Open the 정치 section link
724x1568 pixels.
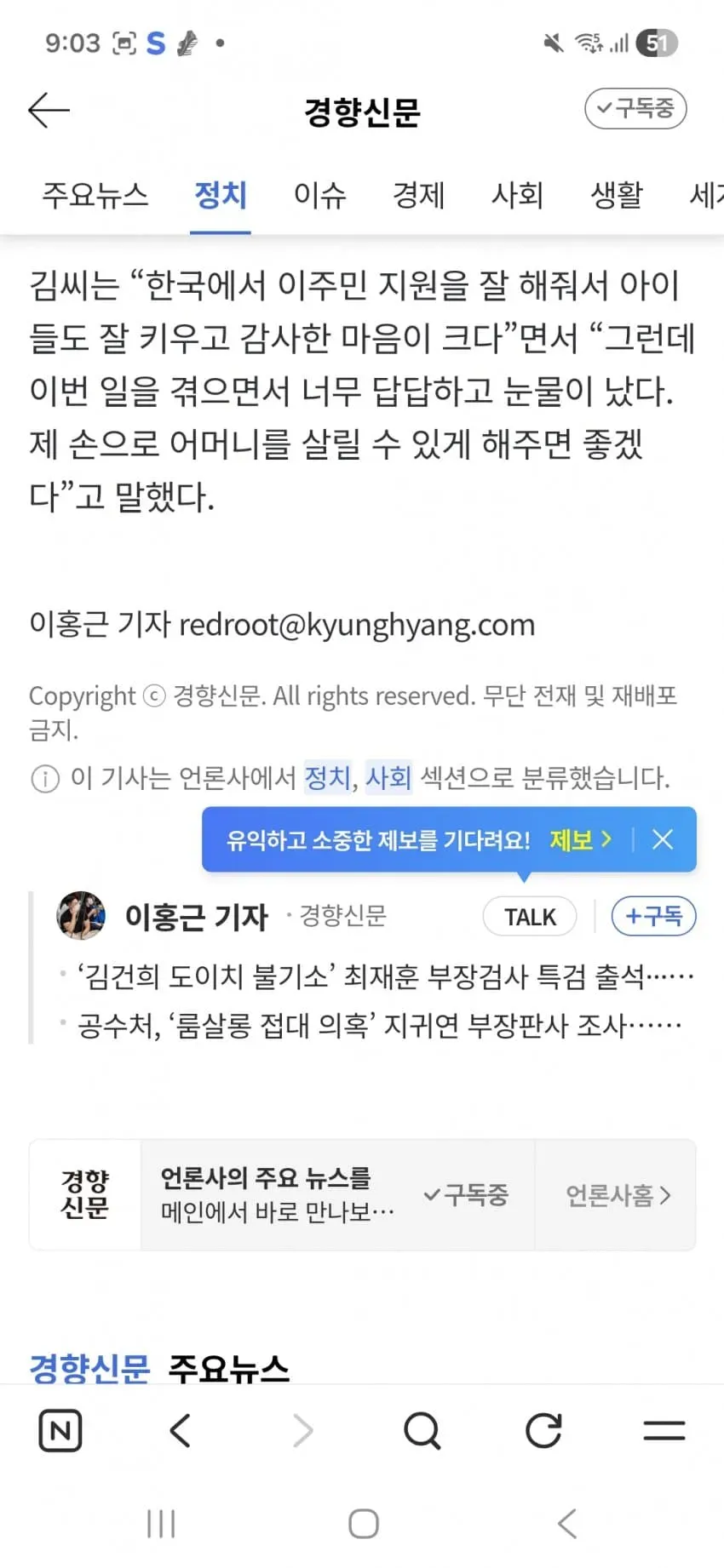[328, 777]
